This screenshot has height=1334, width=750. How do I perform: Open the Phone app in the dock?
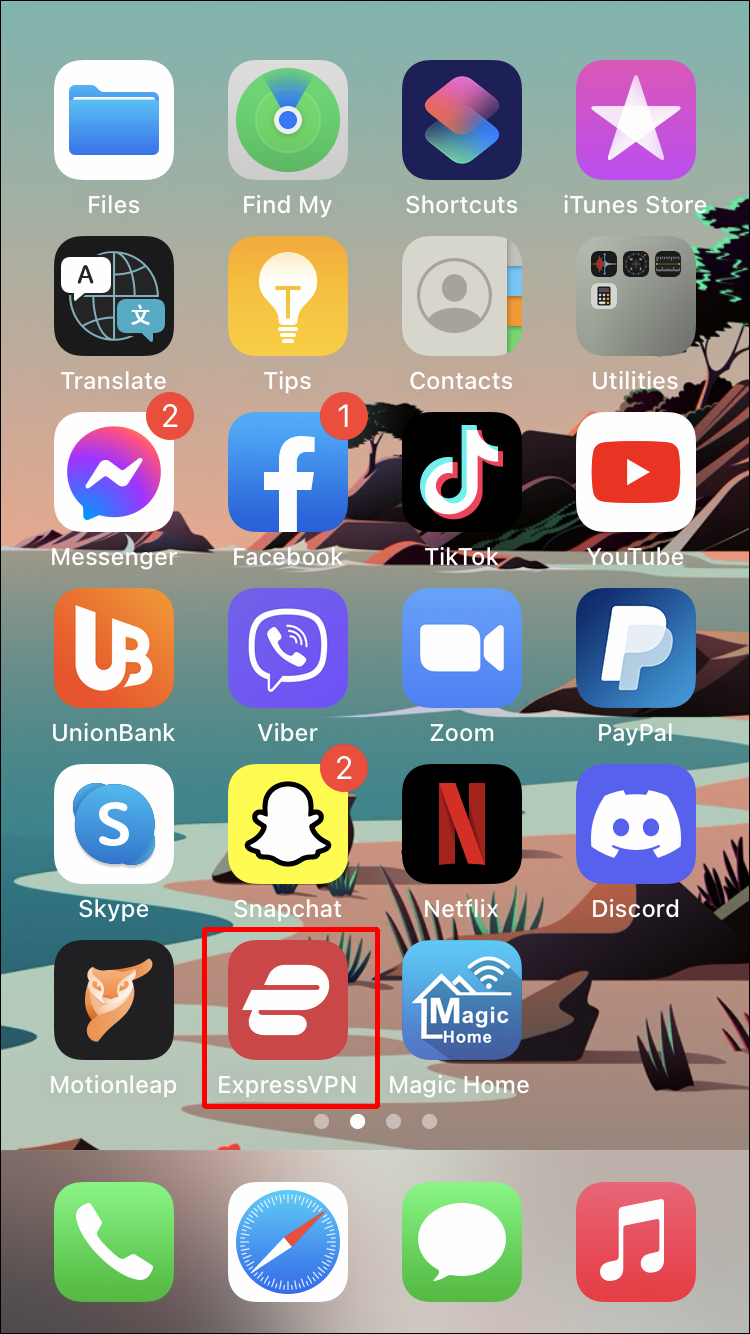click(114, 1242)
